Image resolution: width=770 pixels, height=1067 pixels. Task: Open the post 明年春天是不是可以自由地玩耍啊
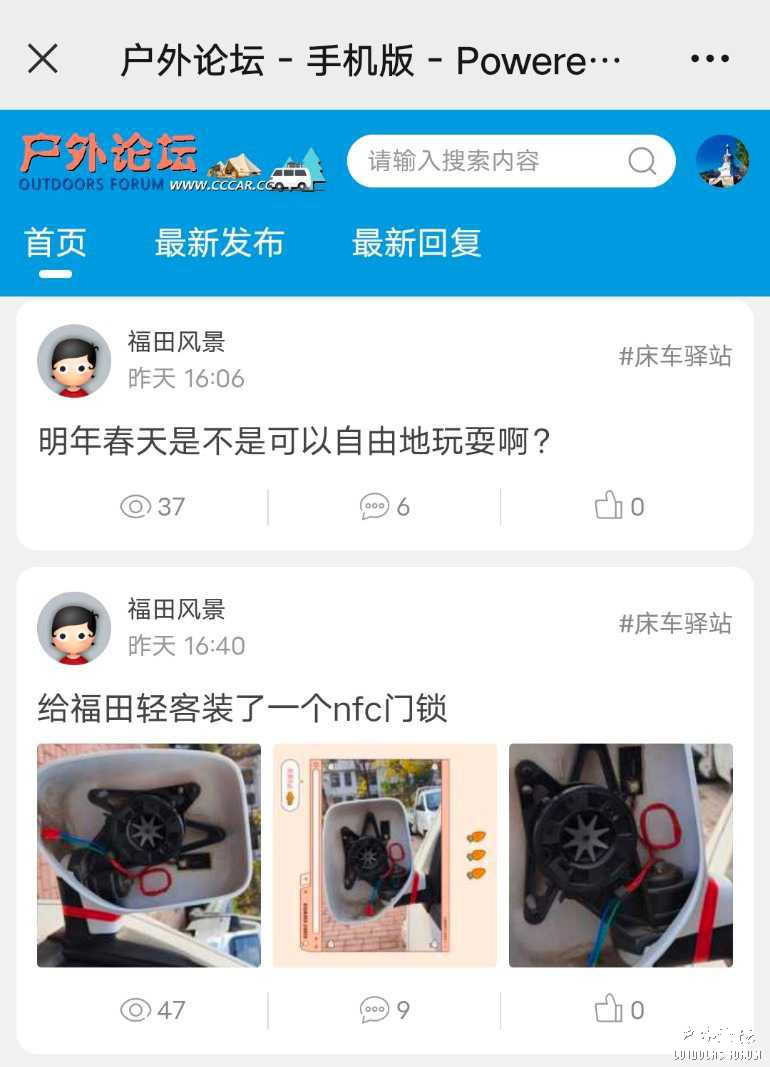pyautogui.click(x=295, y=441)
